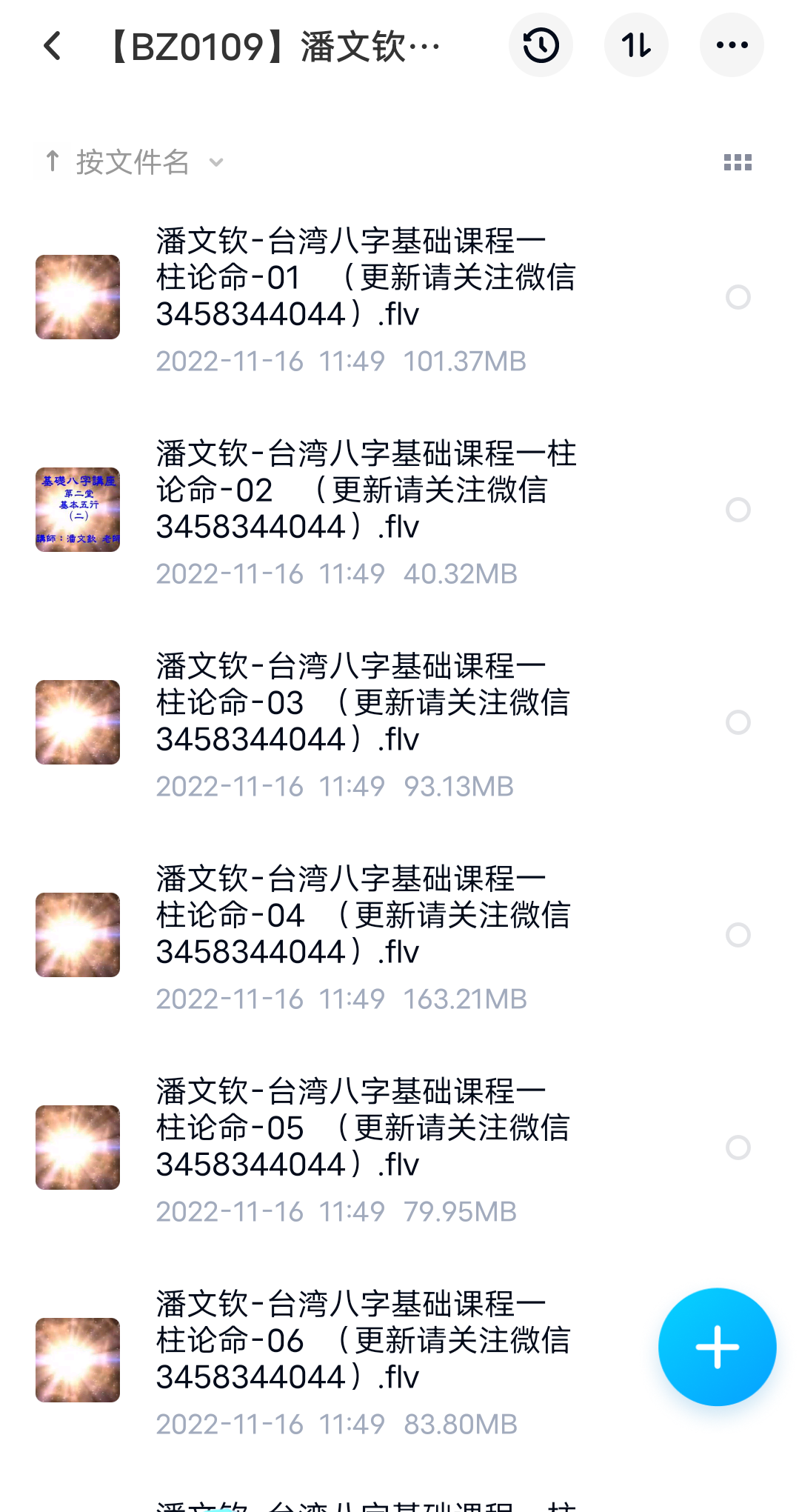Open the transfer history clock icon

pos(541,44)
